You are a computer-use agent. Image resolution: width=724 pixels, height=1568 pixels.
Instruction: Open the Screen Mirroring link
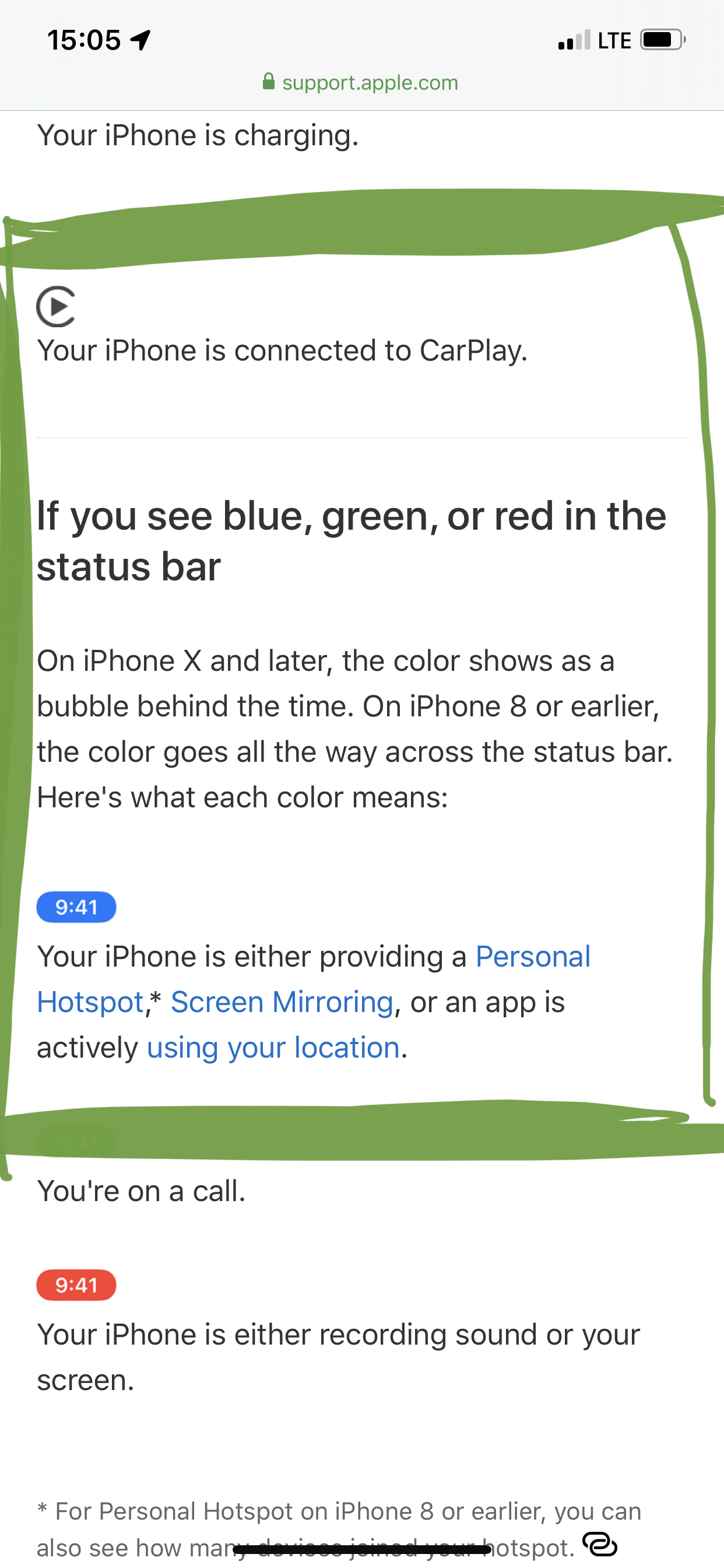point(282,1002)
